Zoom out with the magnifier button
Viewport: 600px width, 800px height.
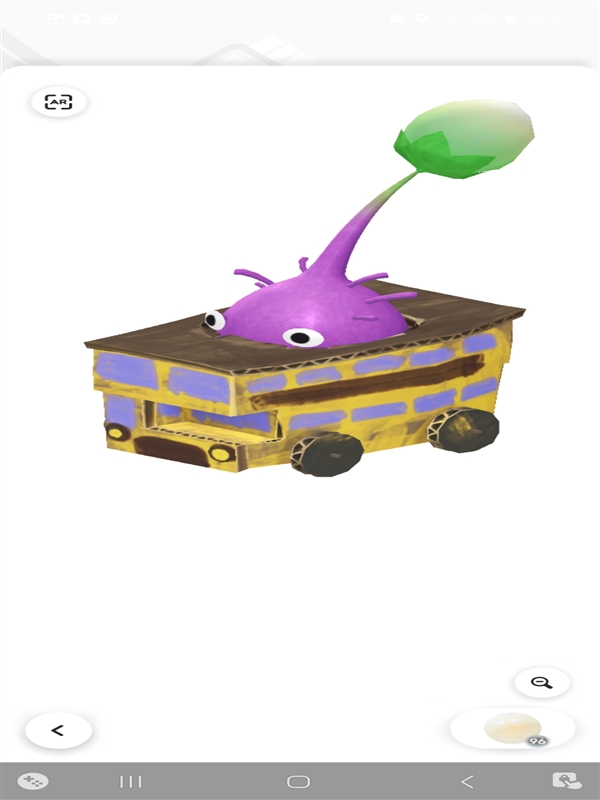click(542, 683)
